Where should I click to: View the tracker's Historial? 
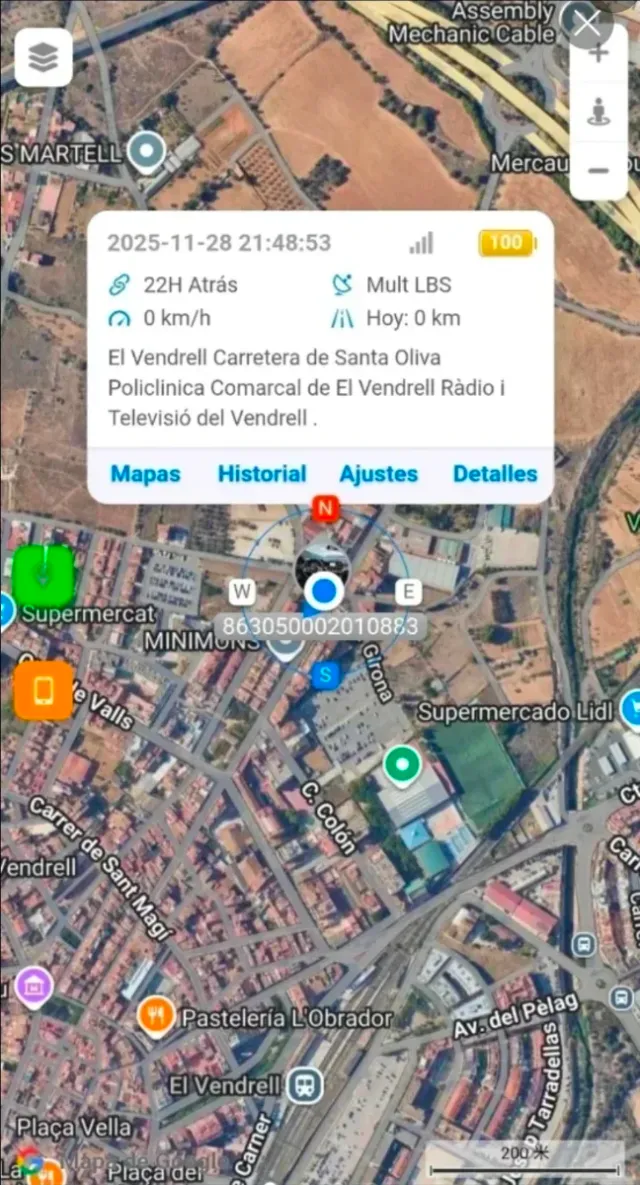[262, 474]
